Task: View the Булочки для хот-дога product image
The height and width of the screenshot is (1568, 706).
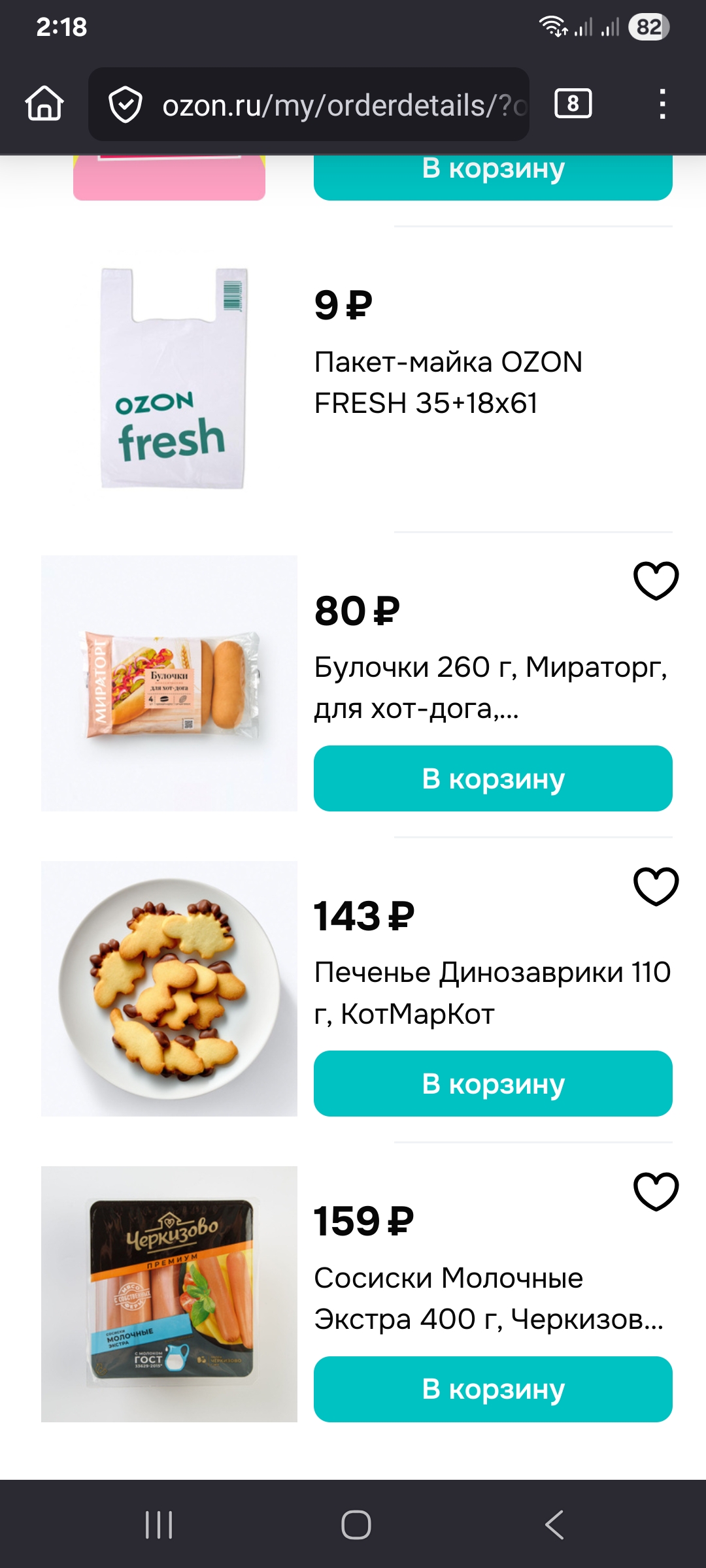Action: pyautogui.click(x=169, y=683)
